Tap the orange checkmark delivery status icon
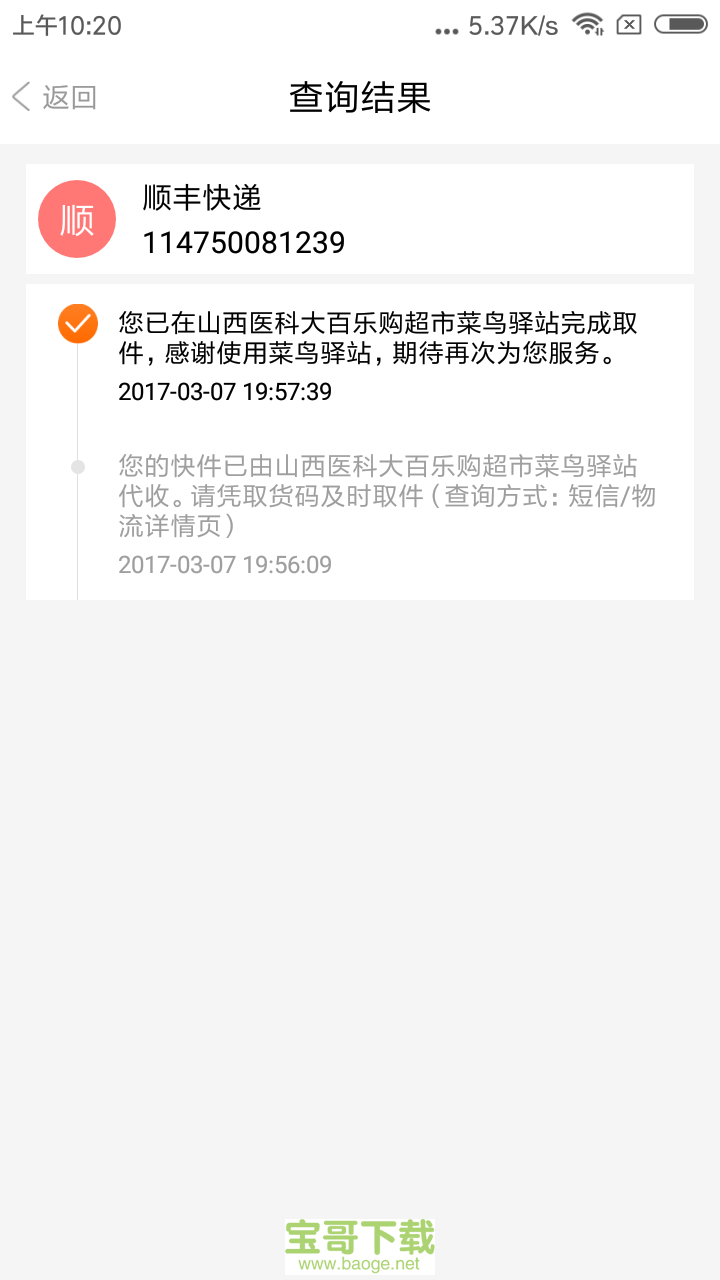 pyautogui.click(x=77, y=324)
